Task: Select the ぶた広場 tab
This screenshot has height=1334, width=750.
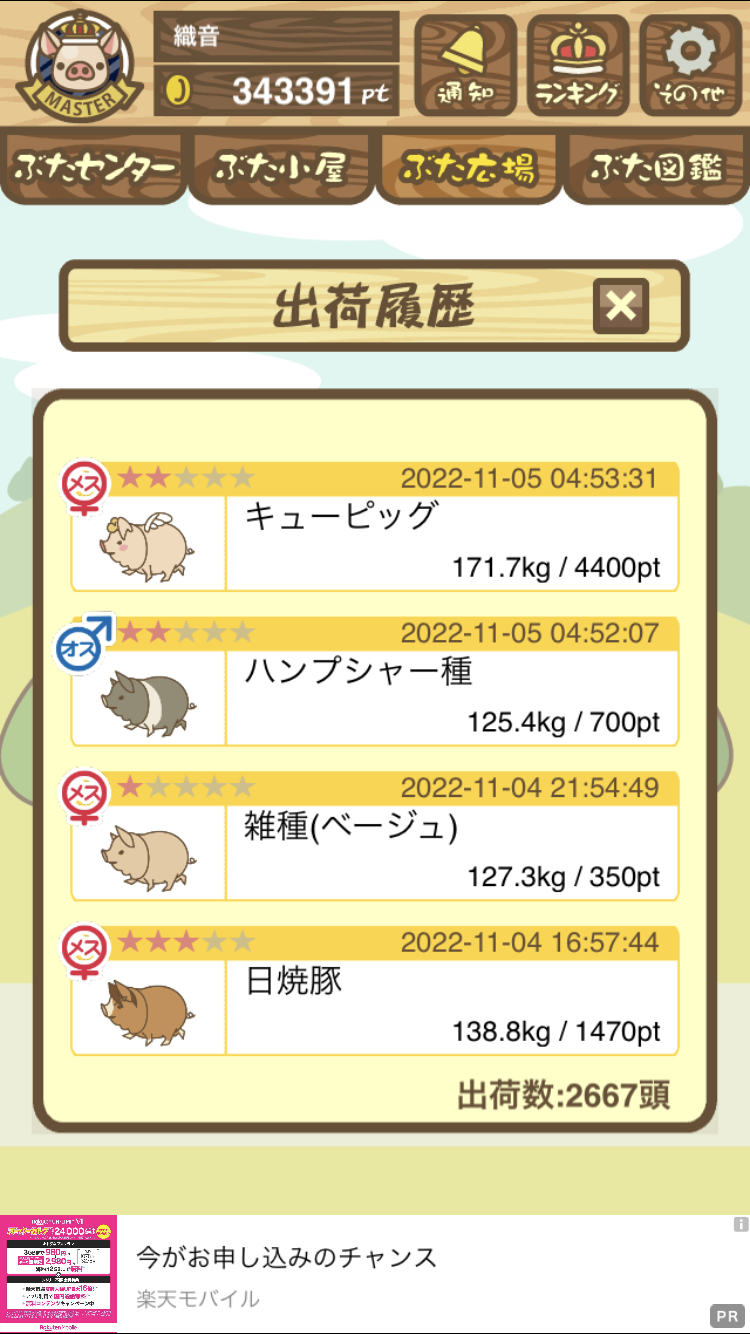Action: pyautogui.click(x=468, y=167)
